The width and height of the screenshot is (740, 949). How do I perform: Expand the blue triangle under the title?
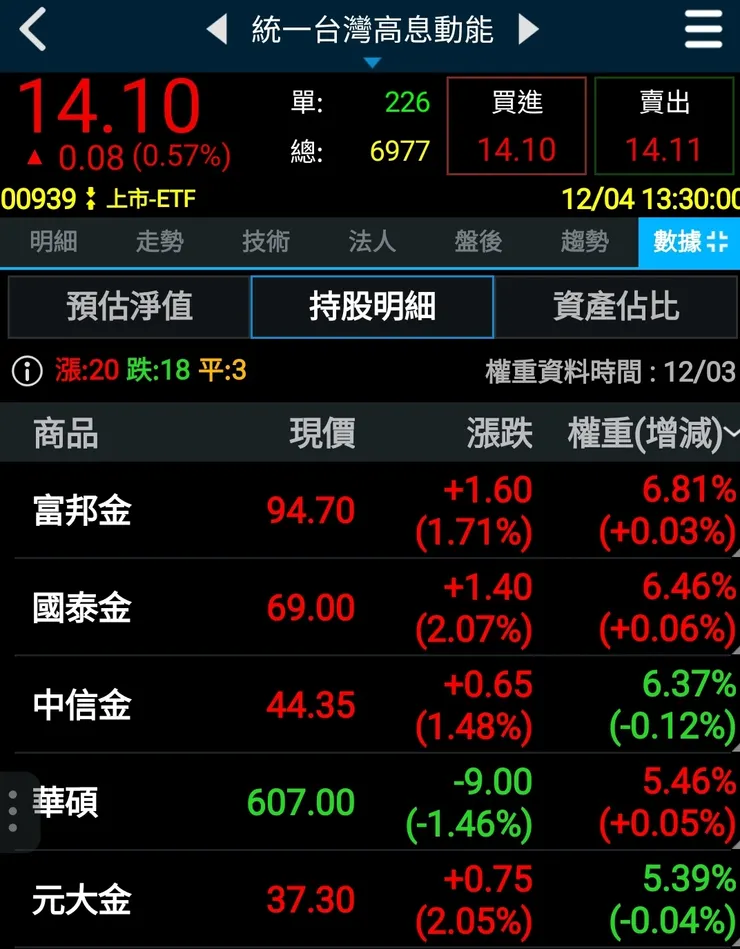click(370, 62)
